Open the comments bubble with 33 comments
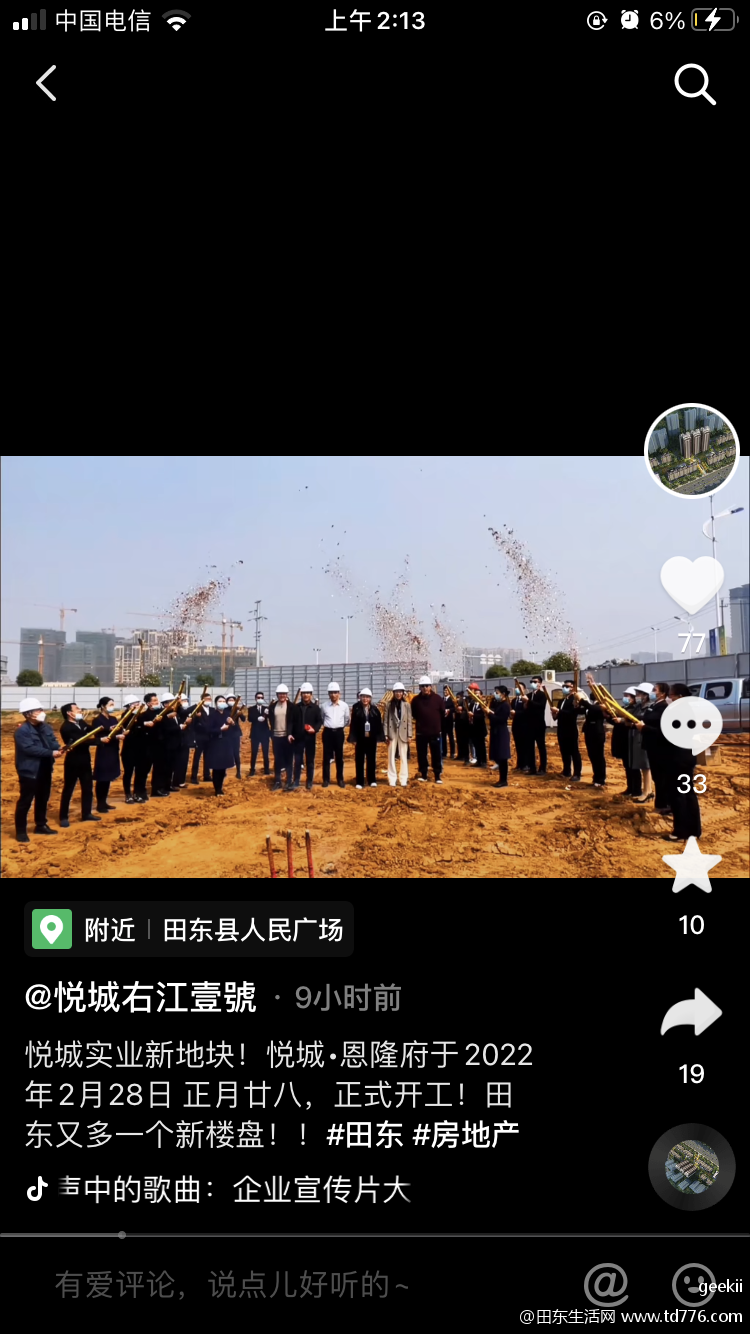The width and height of the screenshot is (750, 1334). (x=692, y=726)
